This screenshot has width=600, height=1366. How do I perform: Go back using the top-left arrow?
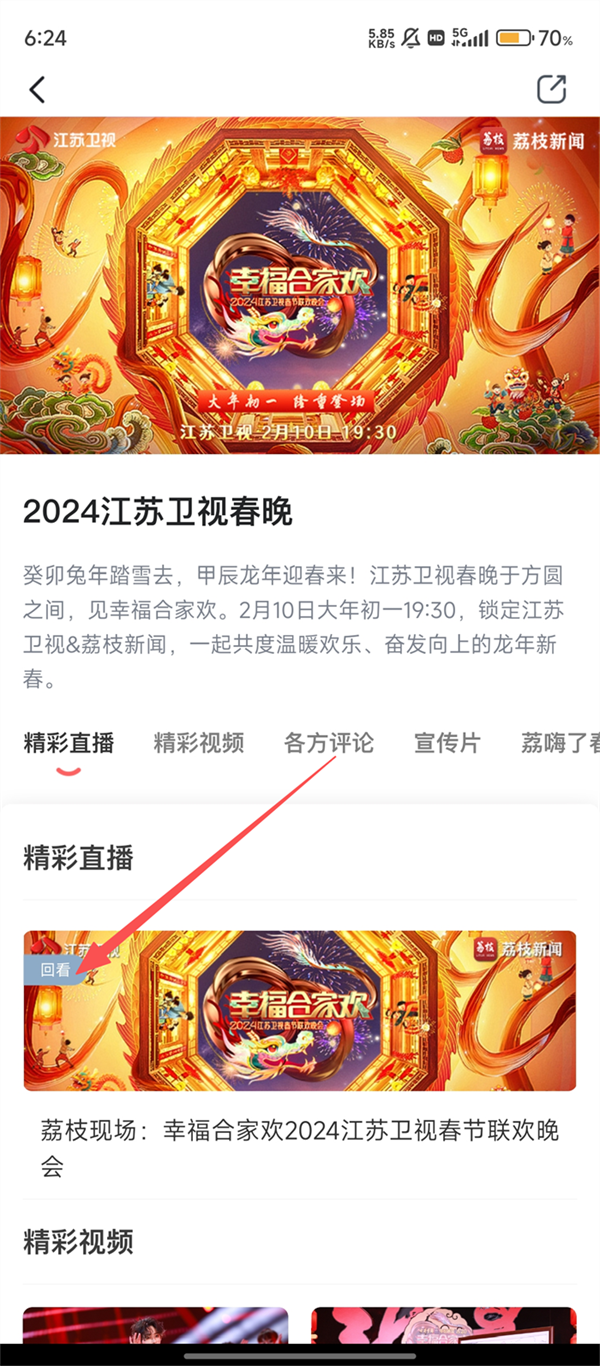click(37, 89)
